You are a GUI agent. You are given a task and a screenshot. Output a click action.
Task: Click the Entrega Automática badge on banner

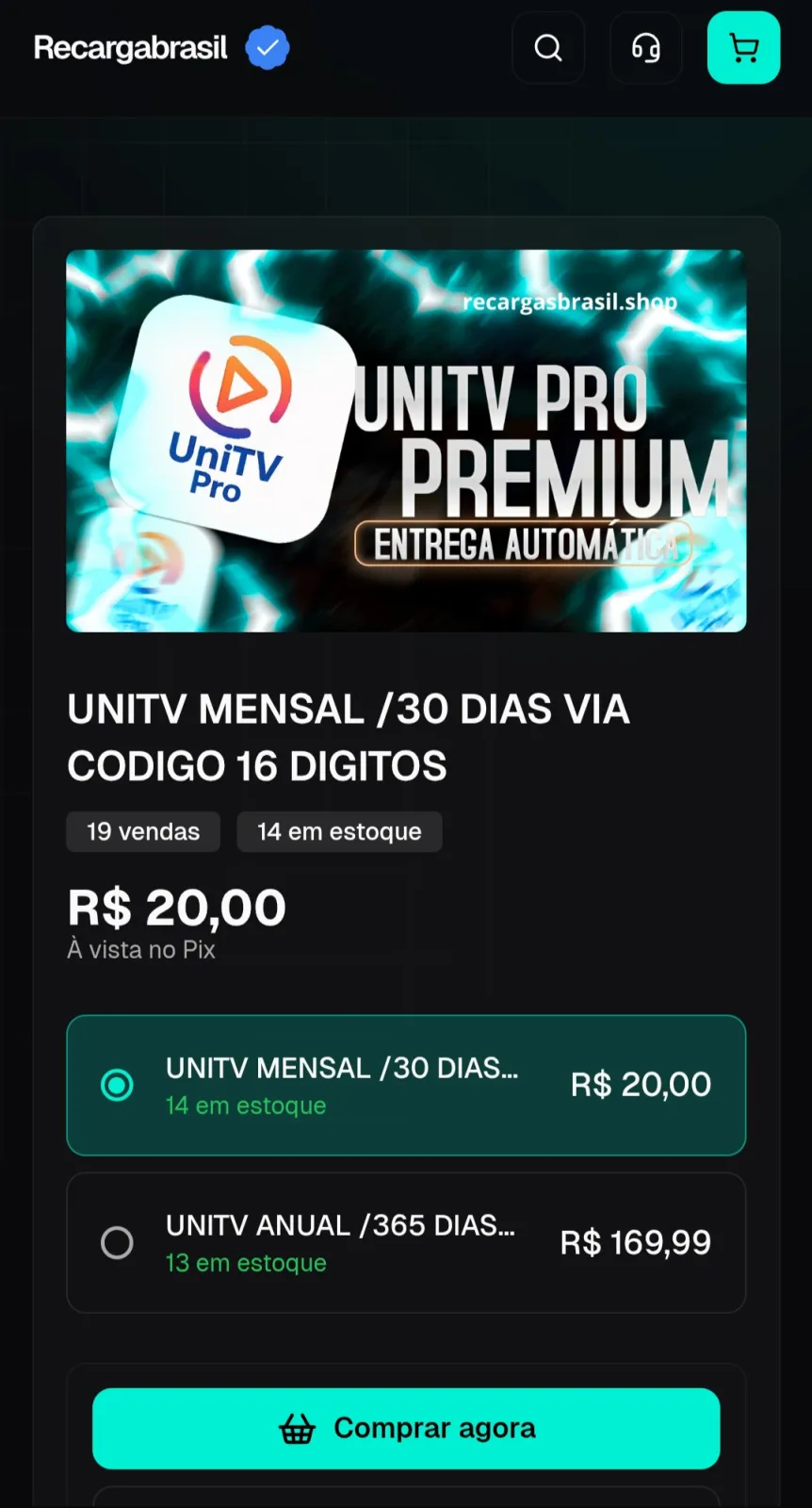[x=526, y=544]
